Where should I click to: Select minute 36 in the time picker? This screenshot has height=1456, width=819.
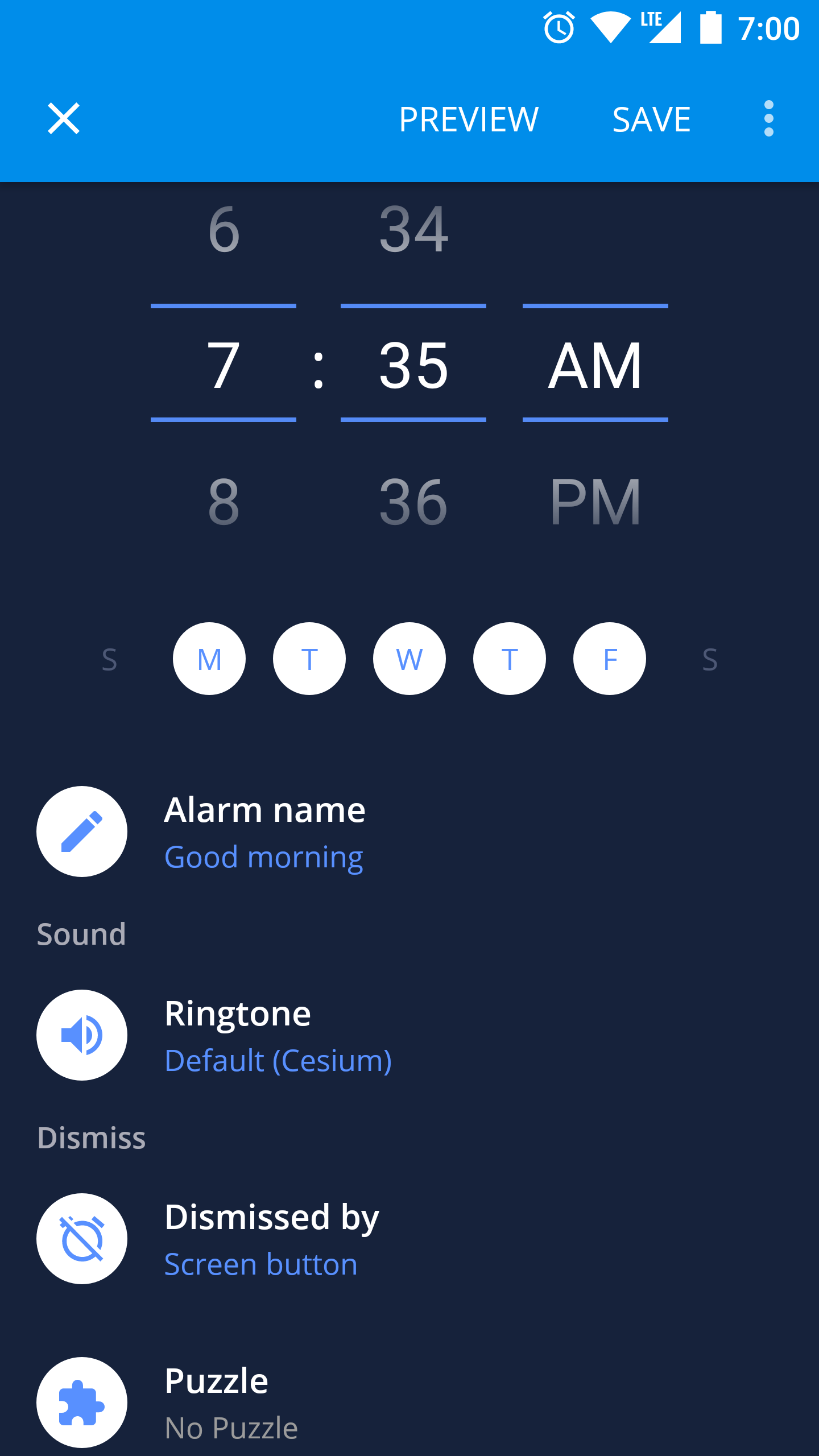(x=413, y=502)
